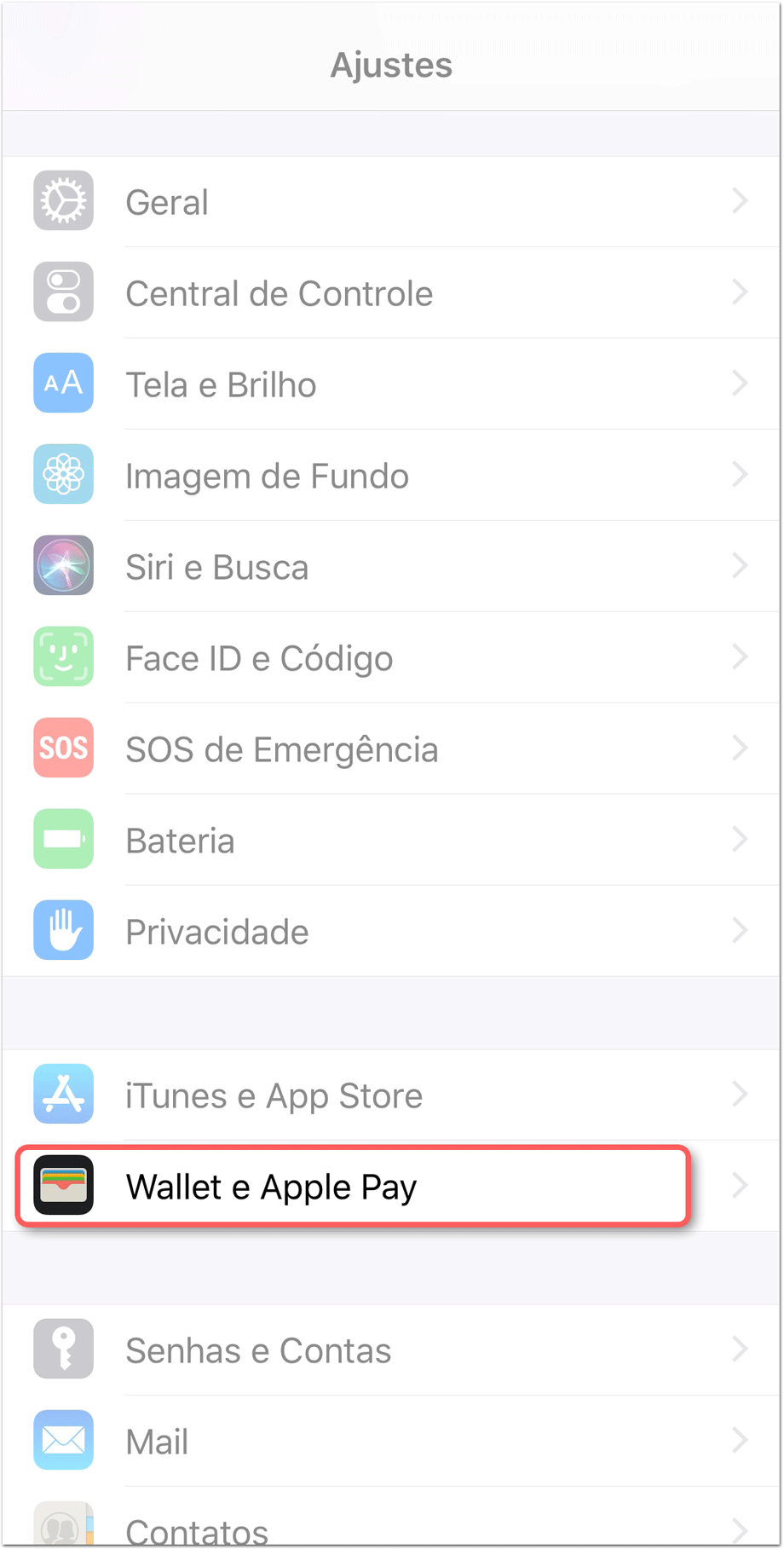Open Privacidade settings
Image resolution: width=784 pixels, height=1549 pixels.
point(391,932)
